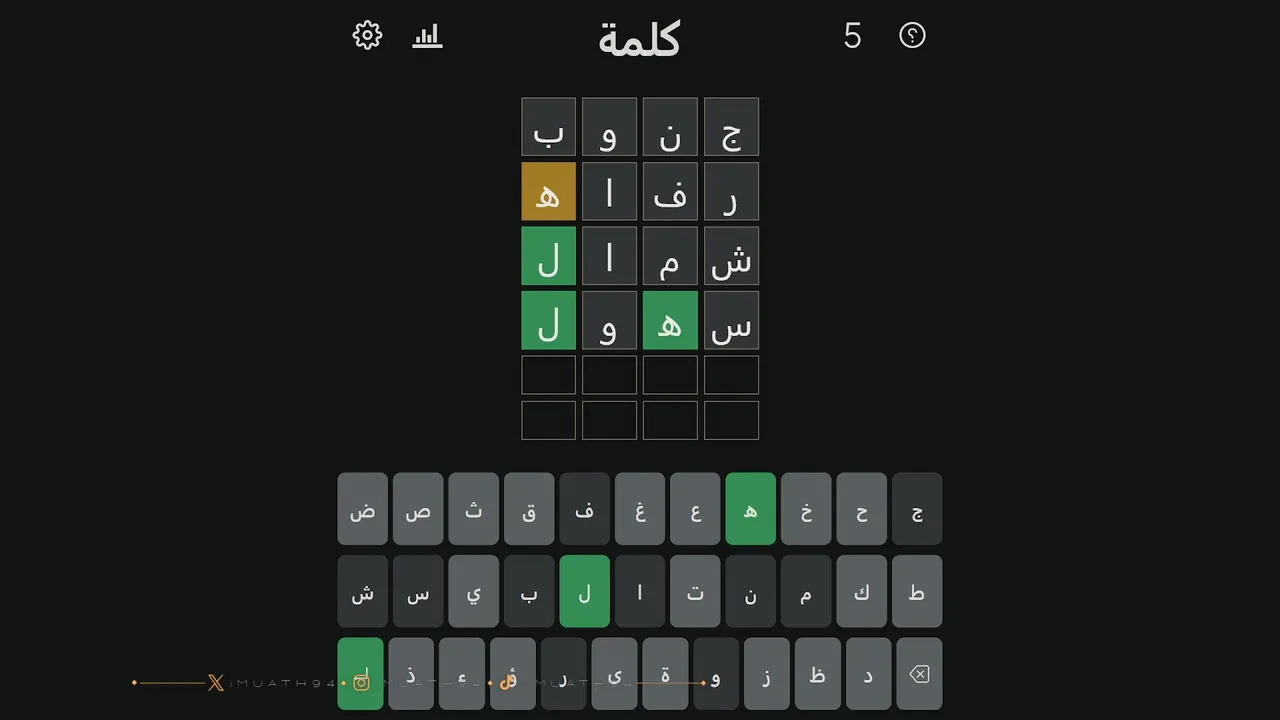Type the letter ظ

(x=817, y=674)
